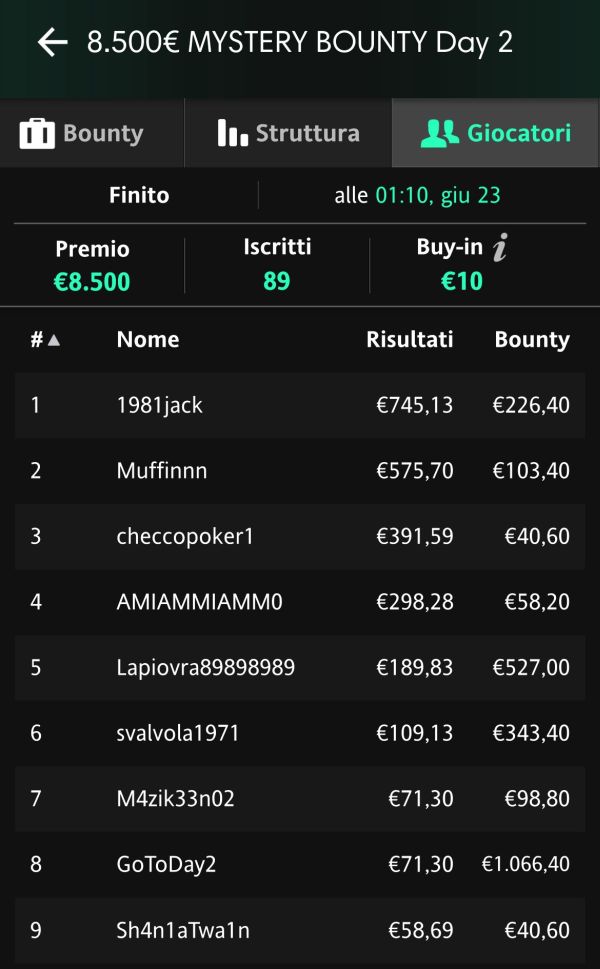The width and height of the screenshot is (600, 969).
Task: Open player Muffinnn row
Action: [300, 471]
